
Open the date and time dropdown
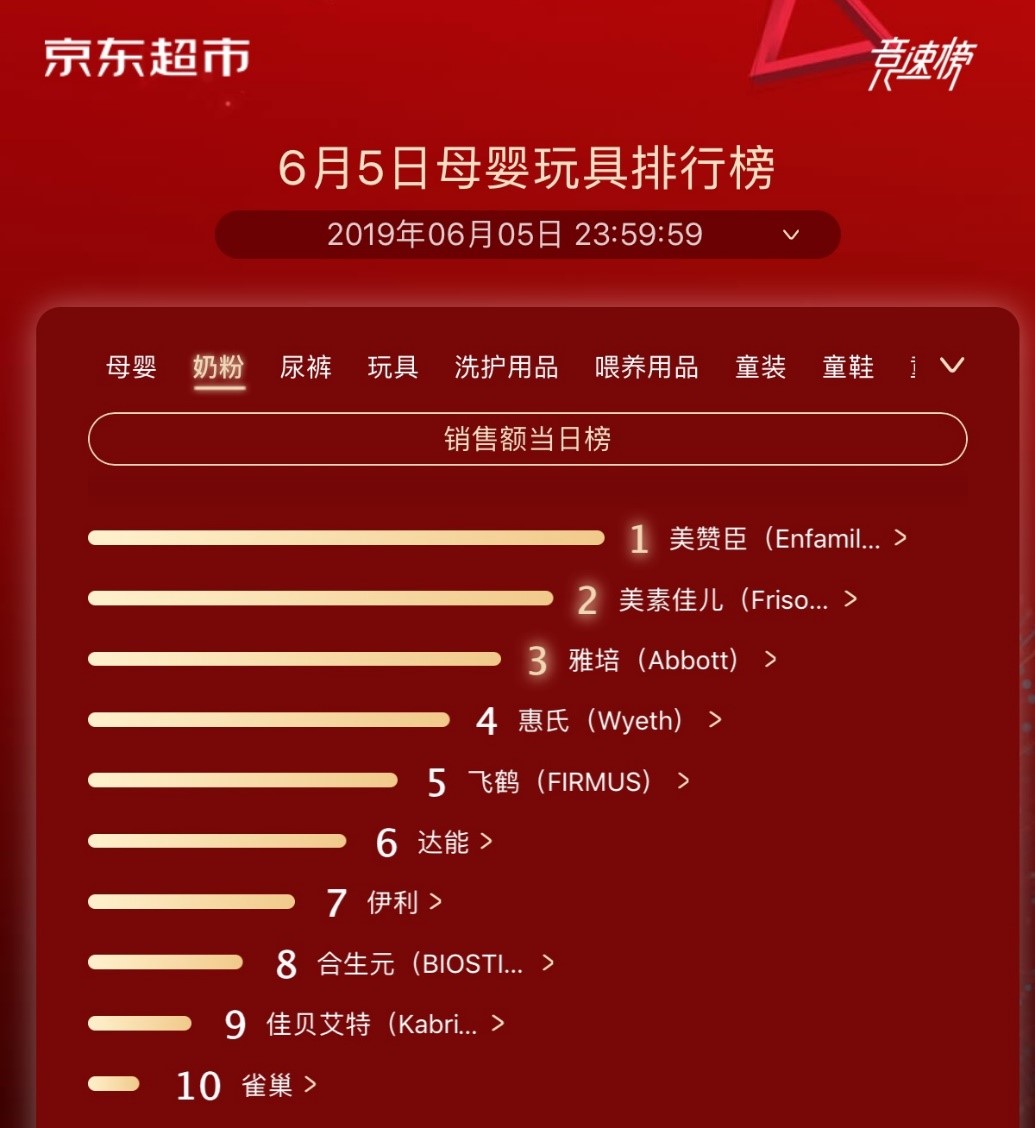(x=527, y=235)
